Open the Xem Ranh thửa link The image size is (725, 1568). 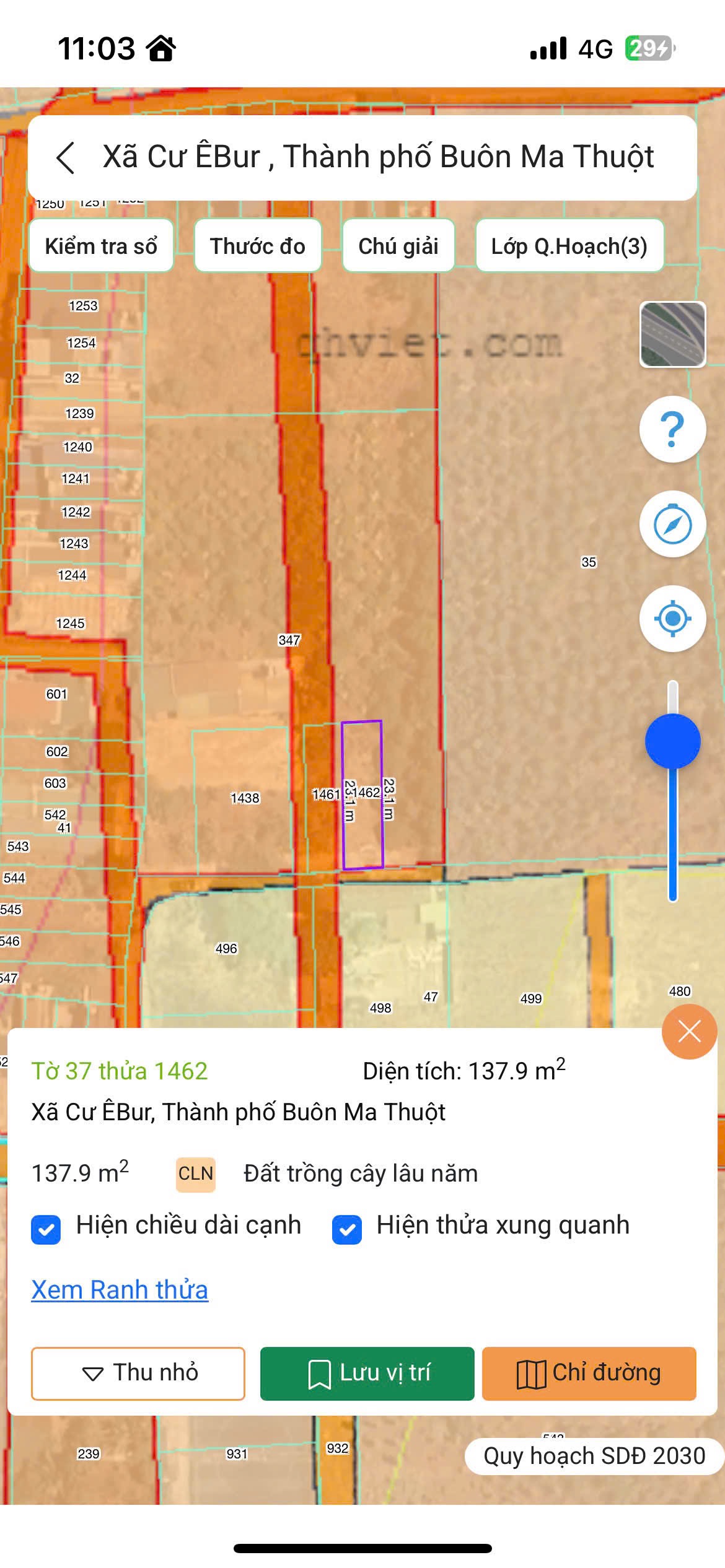[120, 1291]
